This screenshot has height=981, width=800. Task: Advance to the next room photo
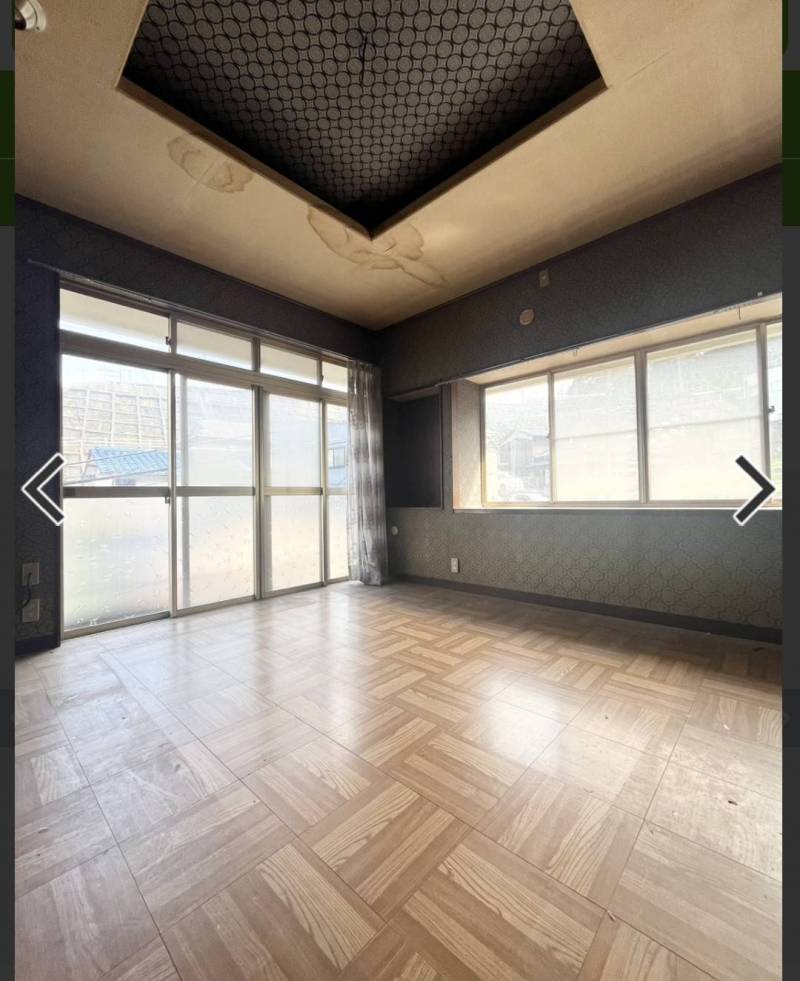(x=754, y=490)
